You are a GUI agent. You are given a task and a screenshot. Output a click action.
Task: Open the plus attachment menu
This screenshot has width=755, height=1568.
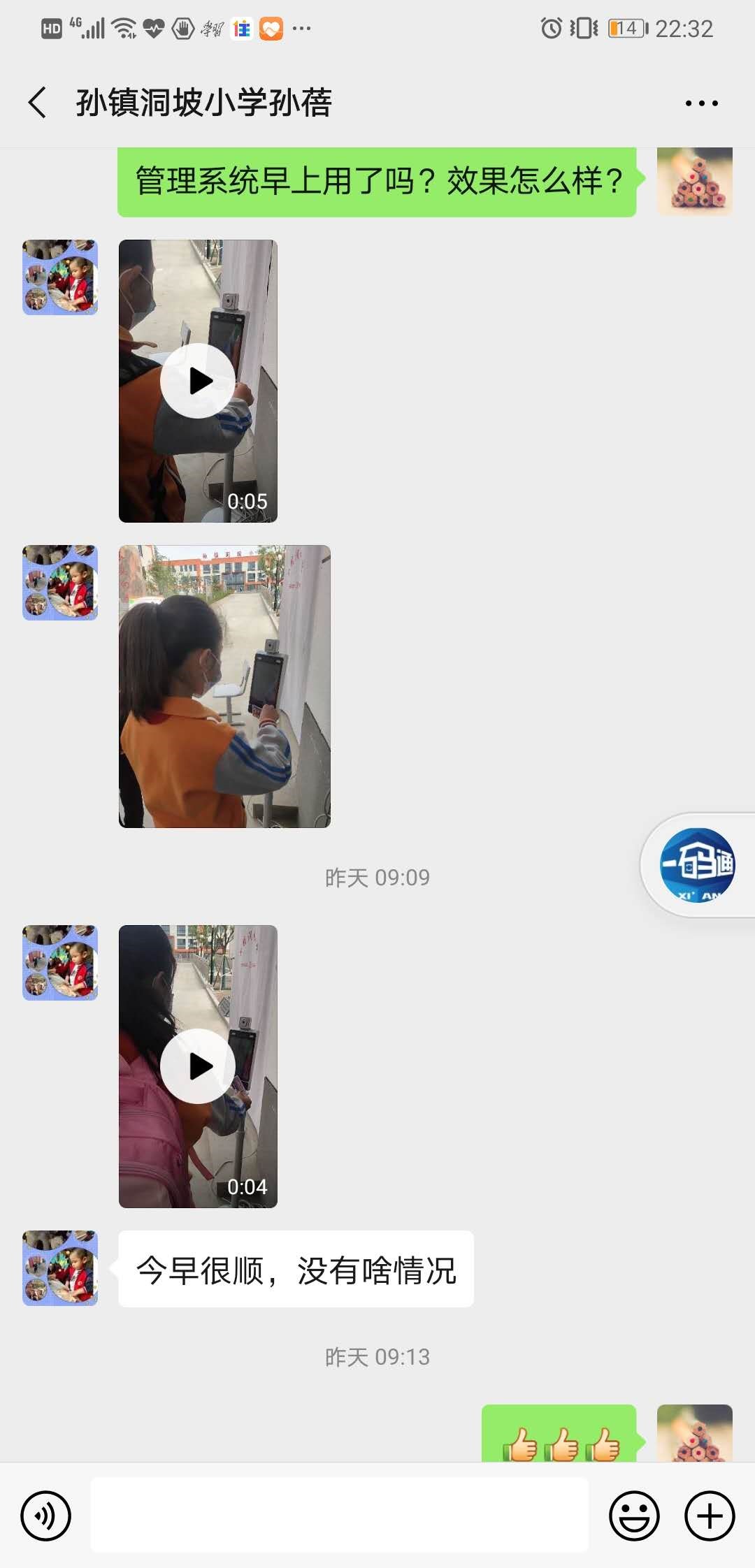(x=709, y=1516)
